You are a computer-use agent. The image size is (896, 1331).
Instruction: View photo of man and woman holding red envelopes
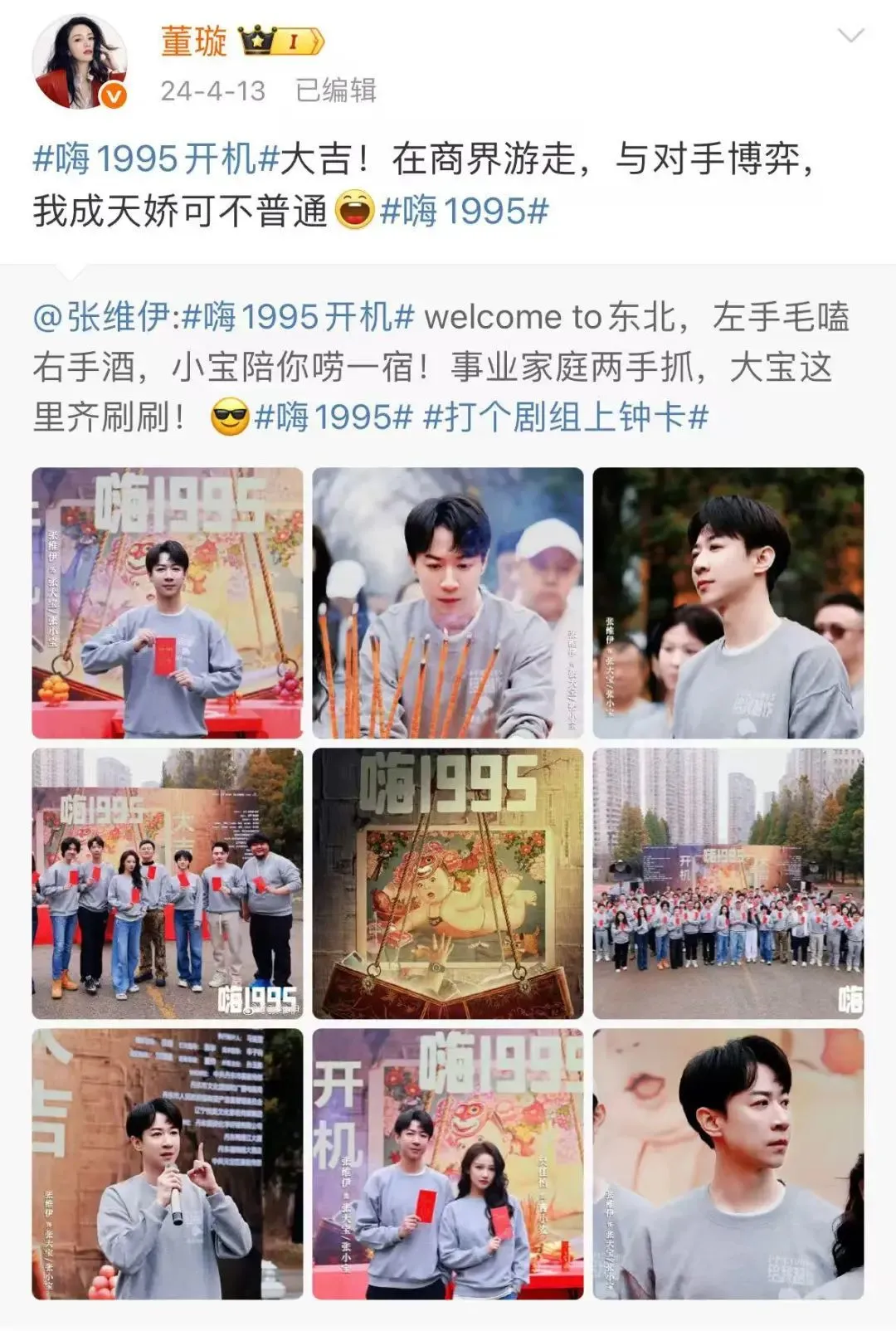pyautogui.click(x=448, y=1164)
